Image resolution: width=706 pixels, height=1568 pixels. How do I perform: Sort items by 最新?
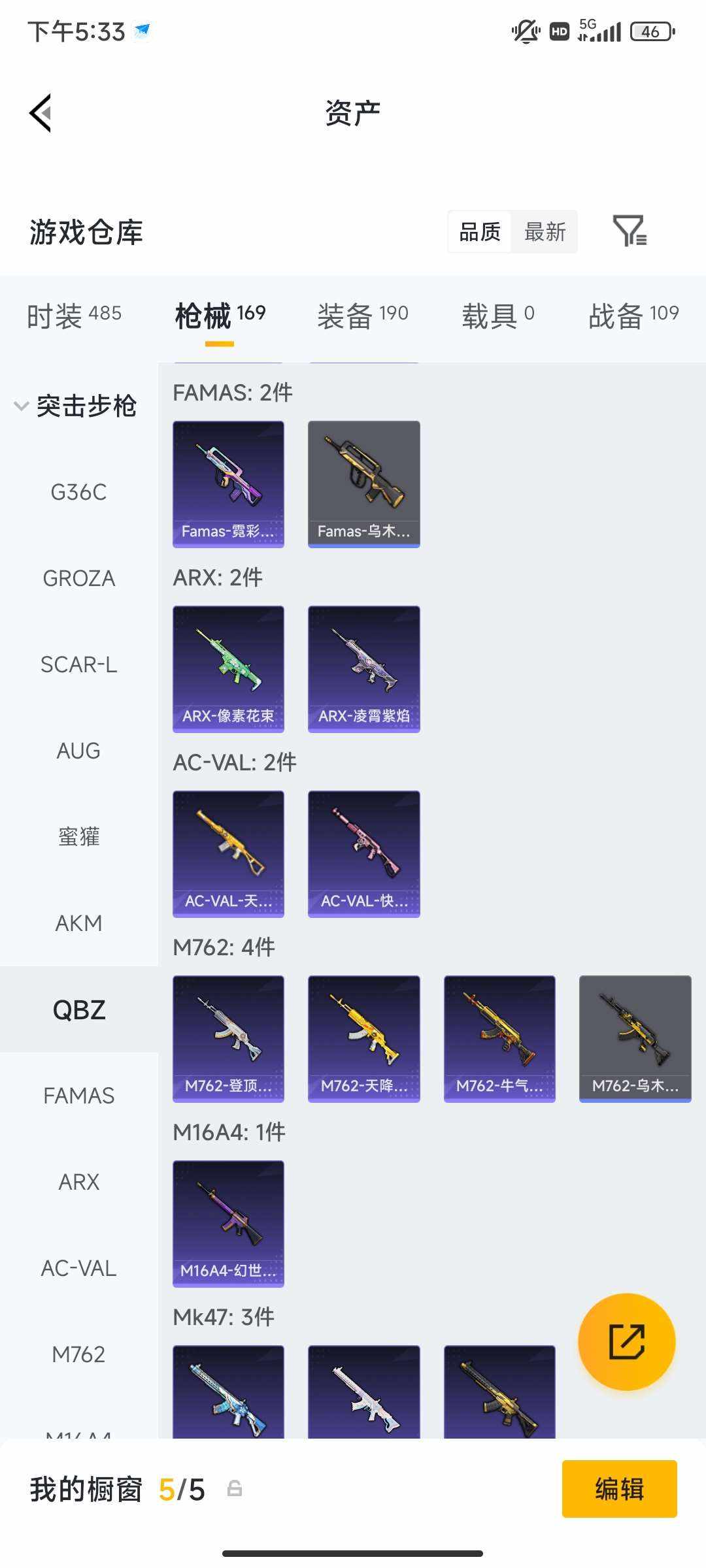(545, 232)
